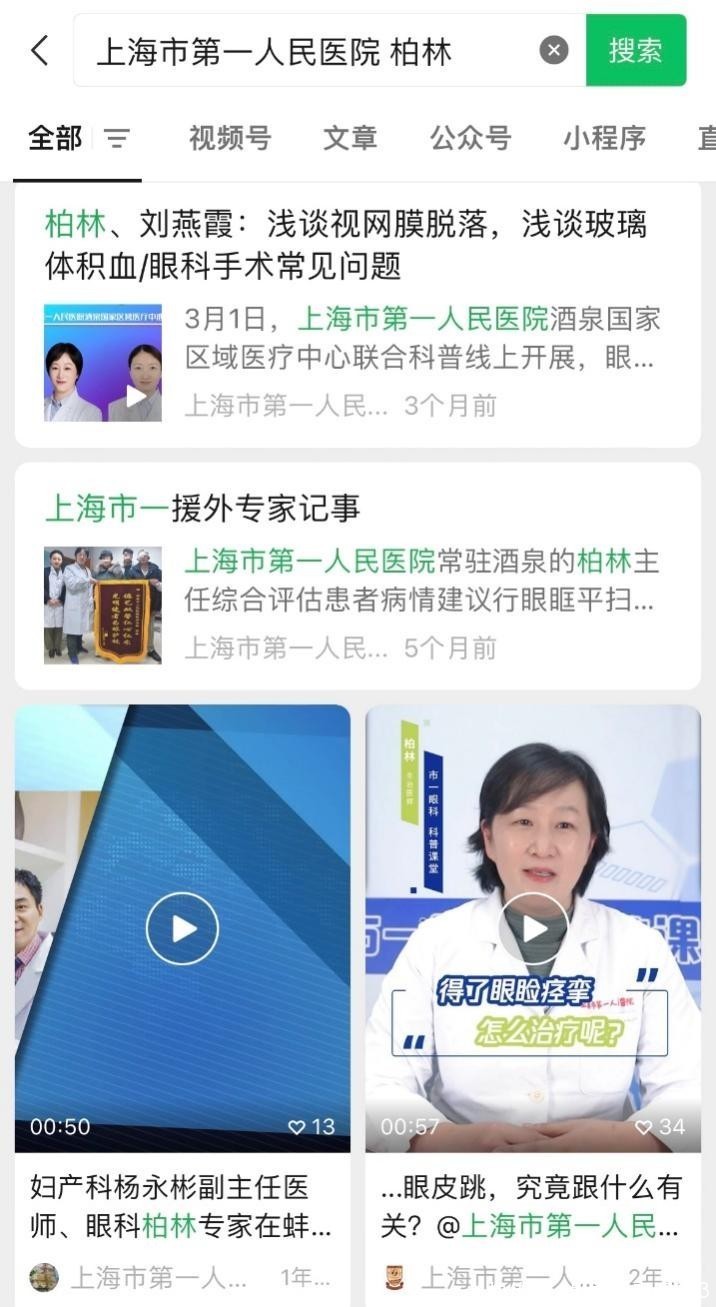Switch to the 公众号 tab
716x1307 pixels.
pos(471,138)
